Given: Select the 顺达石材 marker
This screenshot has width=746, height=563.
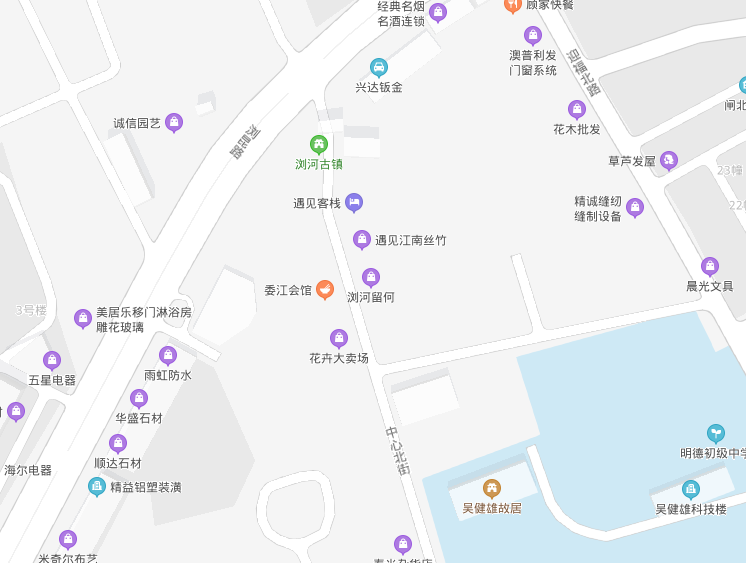Looking at the screenshot, I should 118,444.
